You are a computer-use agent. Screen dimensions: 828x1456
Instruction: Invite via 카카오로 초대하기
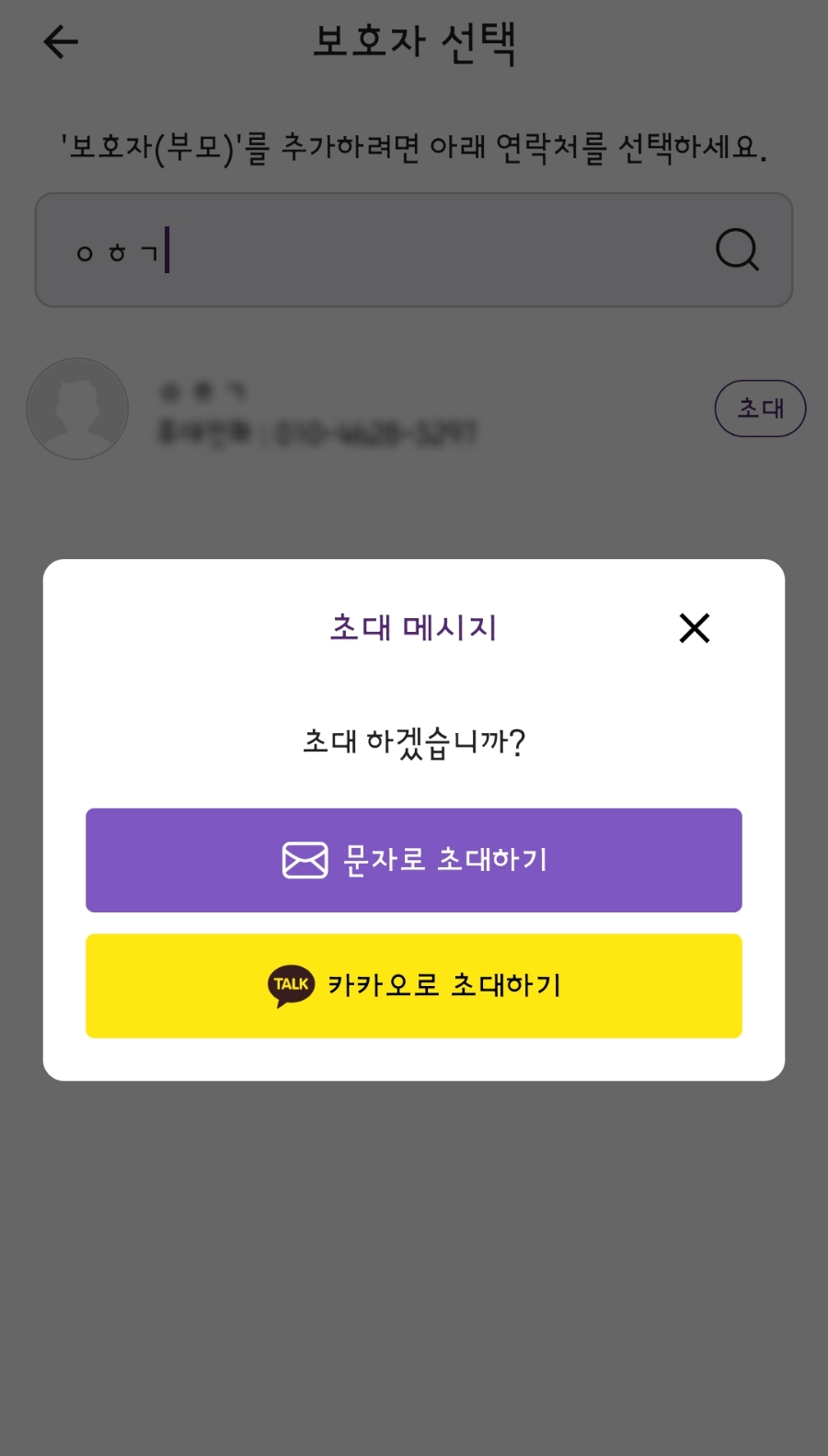414,986
